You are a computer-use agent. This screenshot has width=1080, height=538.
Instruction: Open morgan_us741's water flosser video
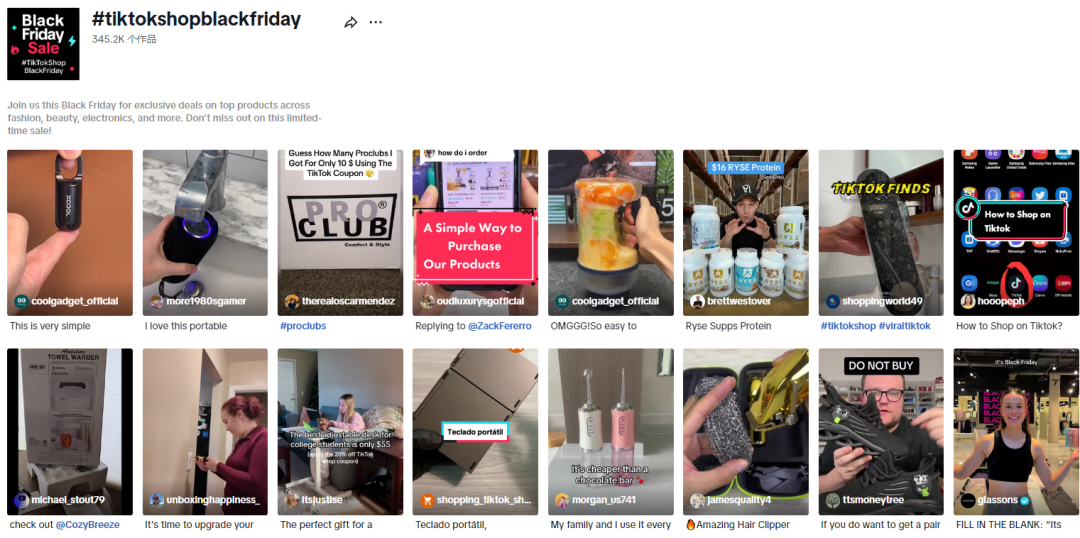610,430
